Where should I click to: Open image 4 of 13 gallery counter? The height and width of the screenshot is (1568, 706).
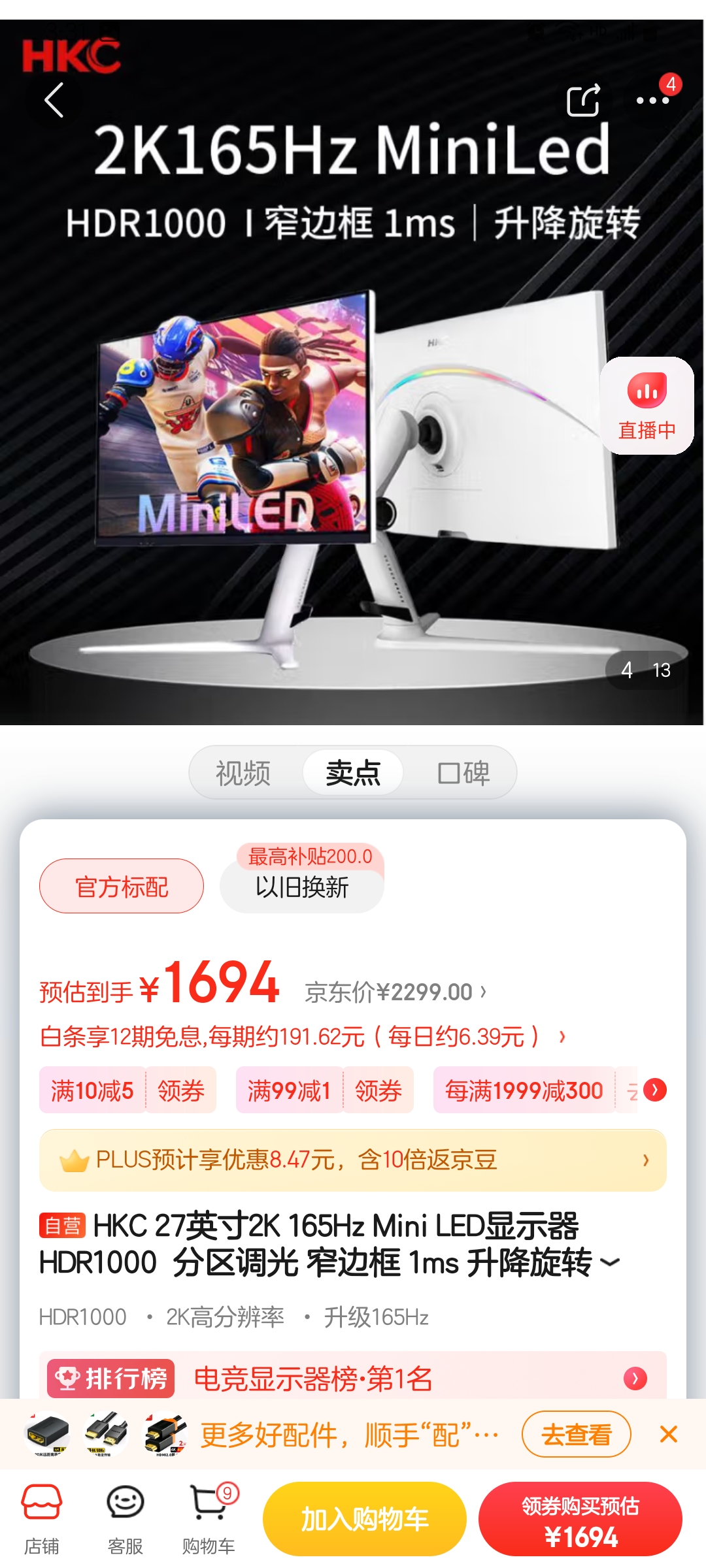(644, 669)
